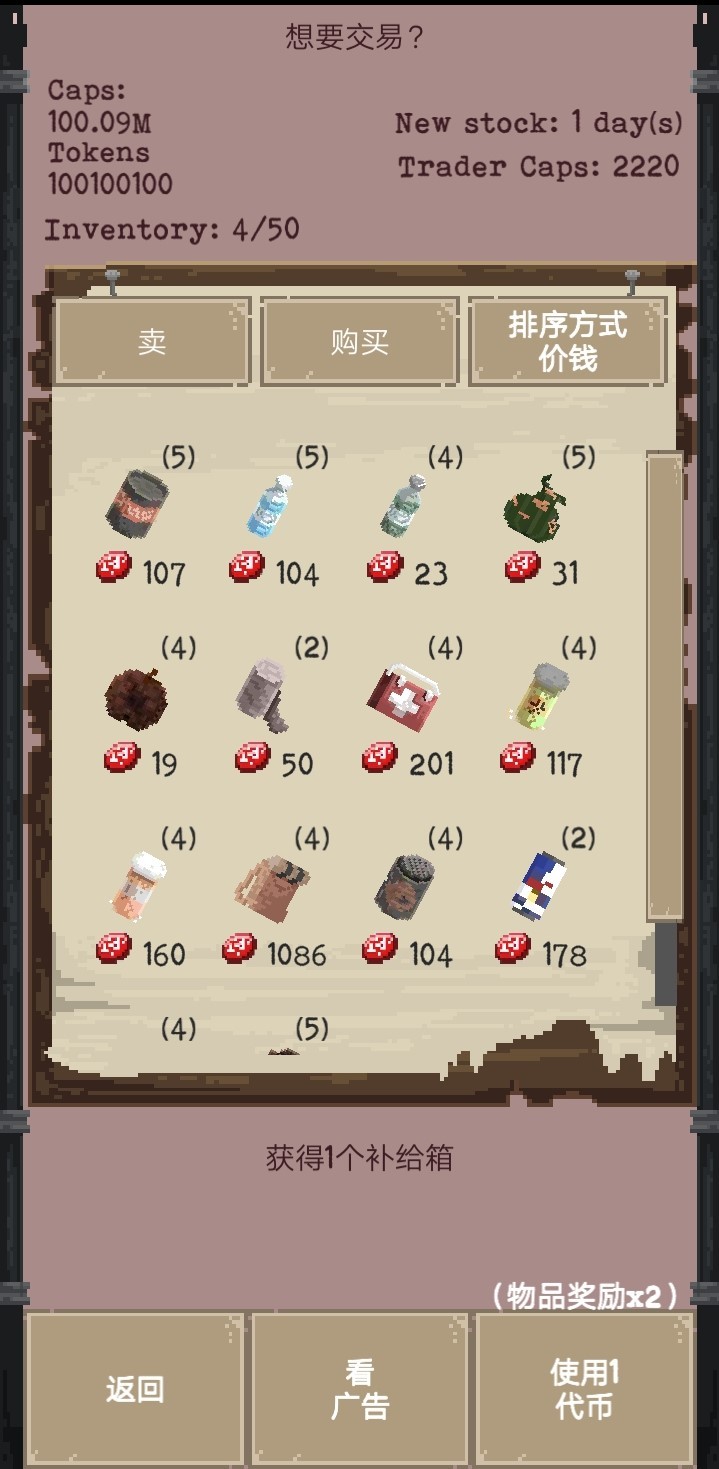
Task: Tap the item list scrollbar
Action: [x=665, y=686]
